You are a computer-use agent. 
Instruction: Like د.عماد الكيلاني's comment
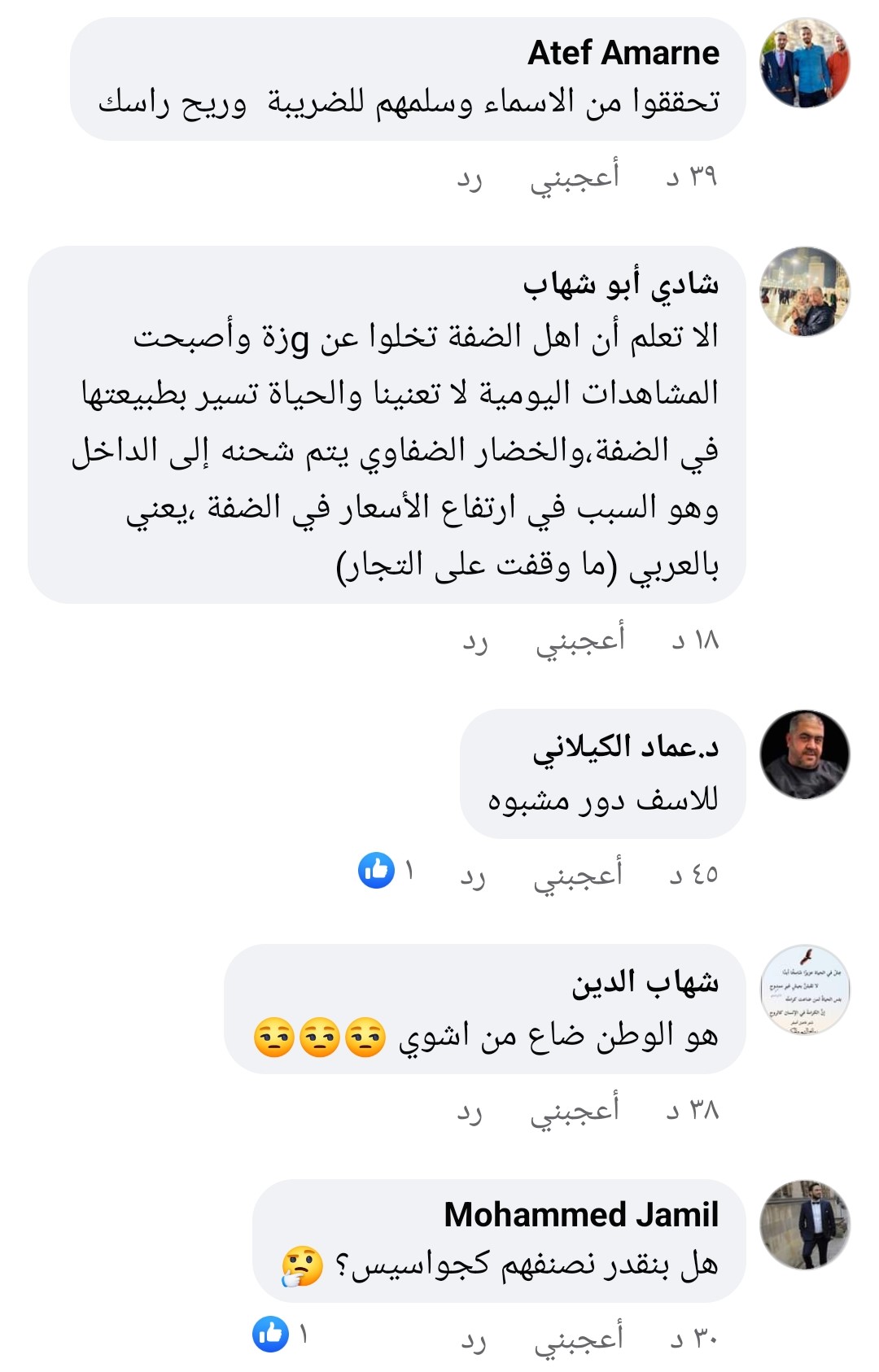coord(578,875)
